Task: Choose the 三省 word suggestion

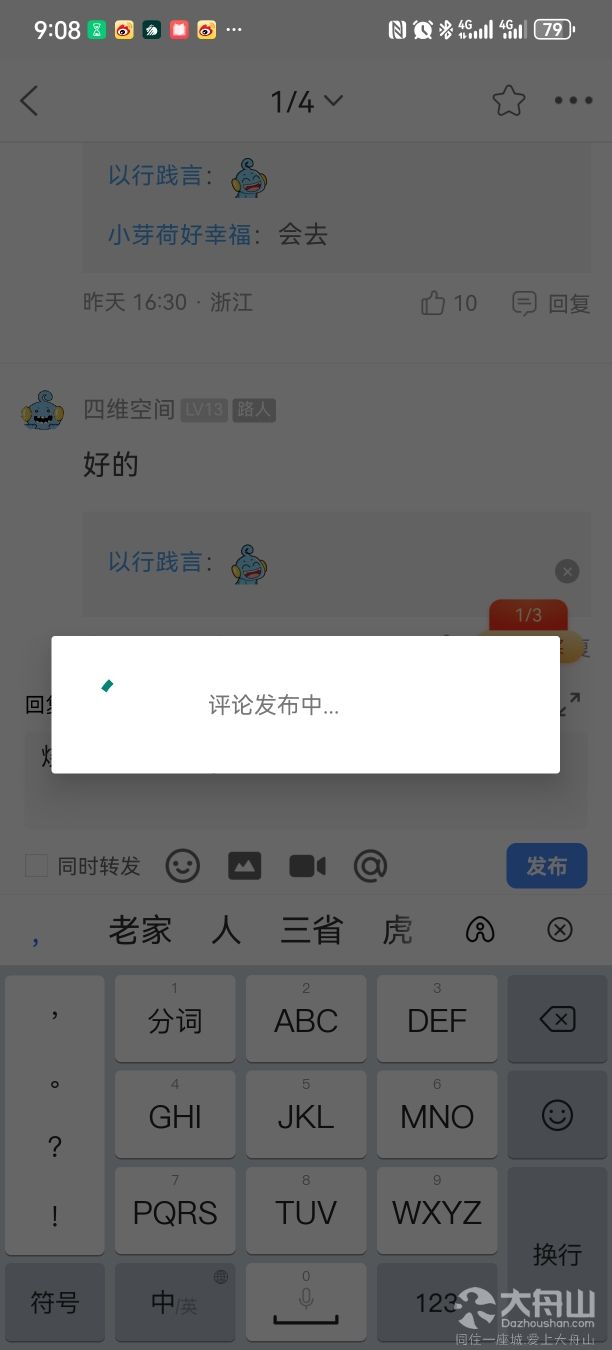Action: 311,931
